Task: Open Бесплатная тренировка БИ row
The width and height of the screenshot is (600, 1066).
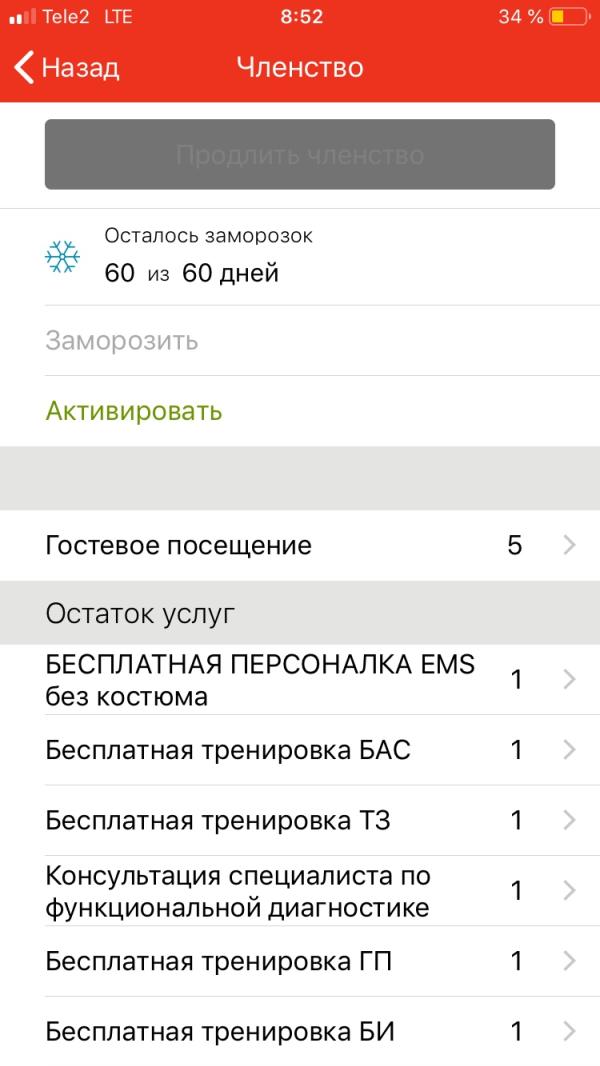Action: tap(300, 1031)
